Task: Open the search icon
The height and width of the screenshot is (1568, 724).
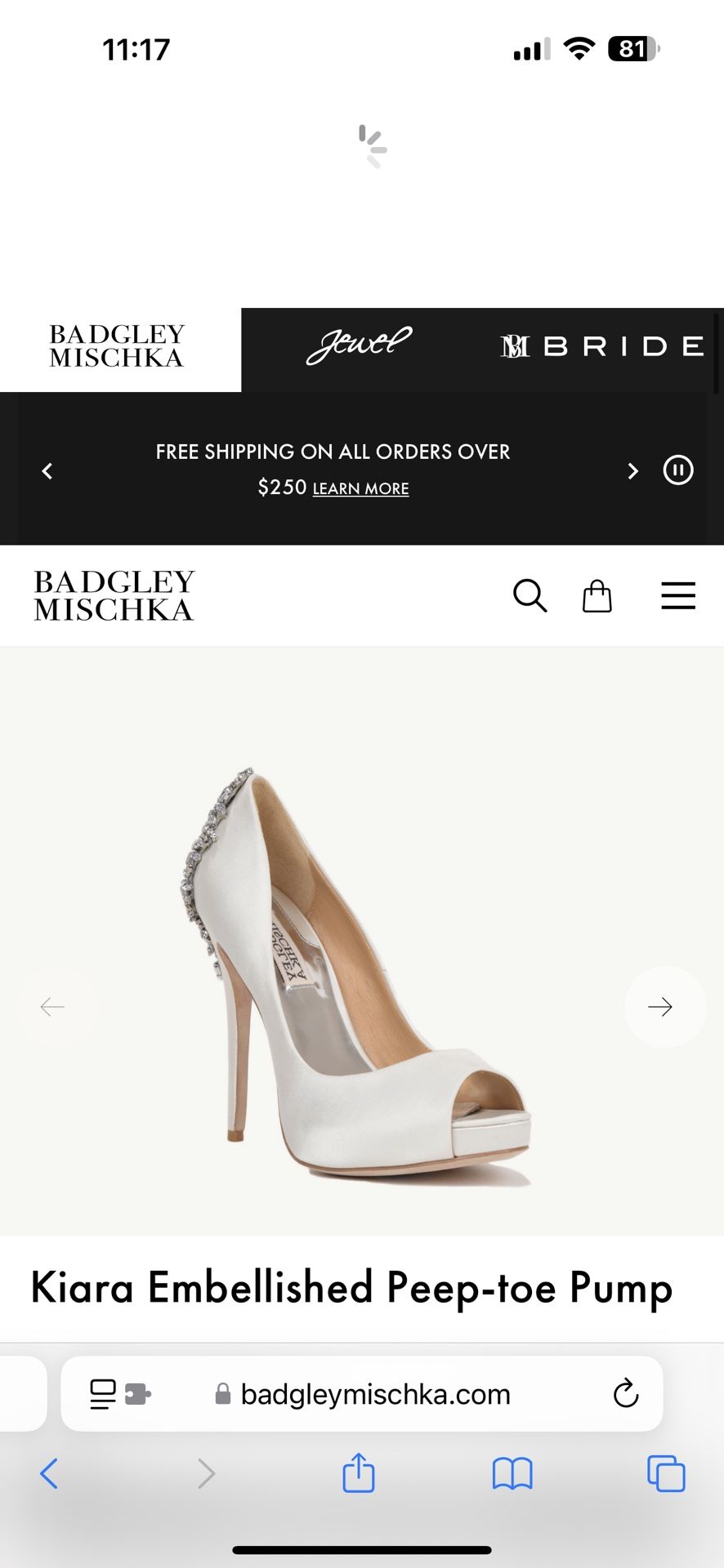Action: click(x=531, y=596)
